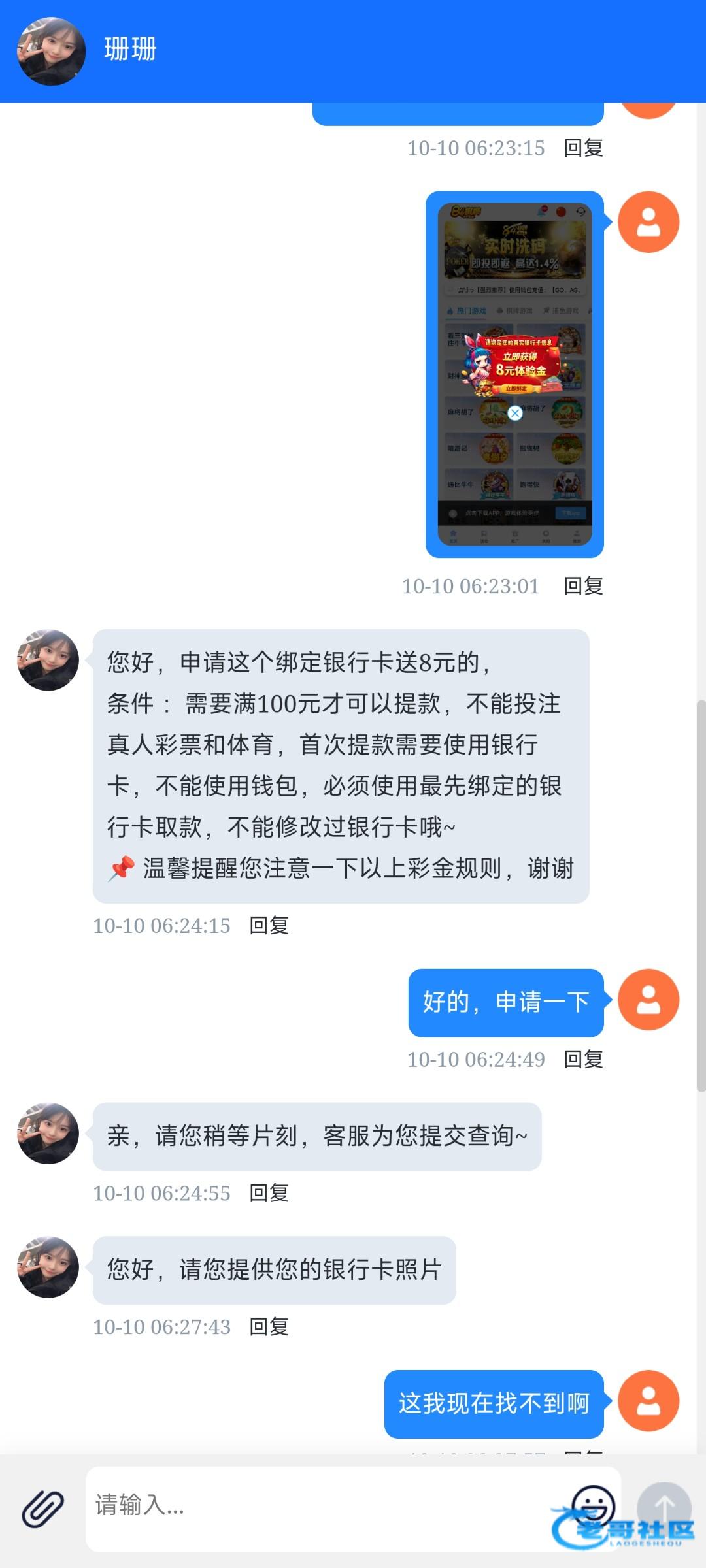The height and width of the screenshot is (1568, 706).
Task: Reply to the message sent at 06:23:15
Action: (583, 148)
